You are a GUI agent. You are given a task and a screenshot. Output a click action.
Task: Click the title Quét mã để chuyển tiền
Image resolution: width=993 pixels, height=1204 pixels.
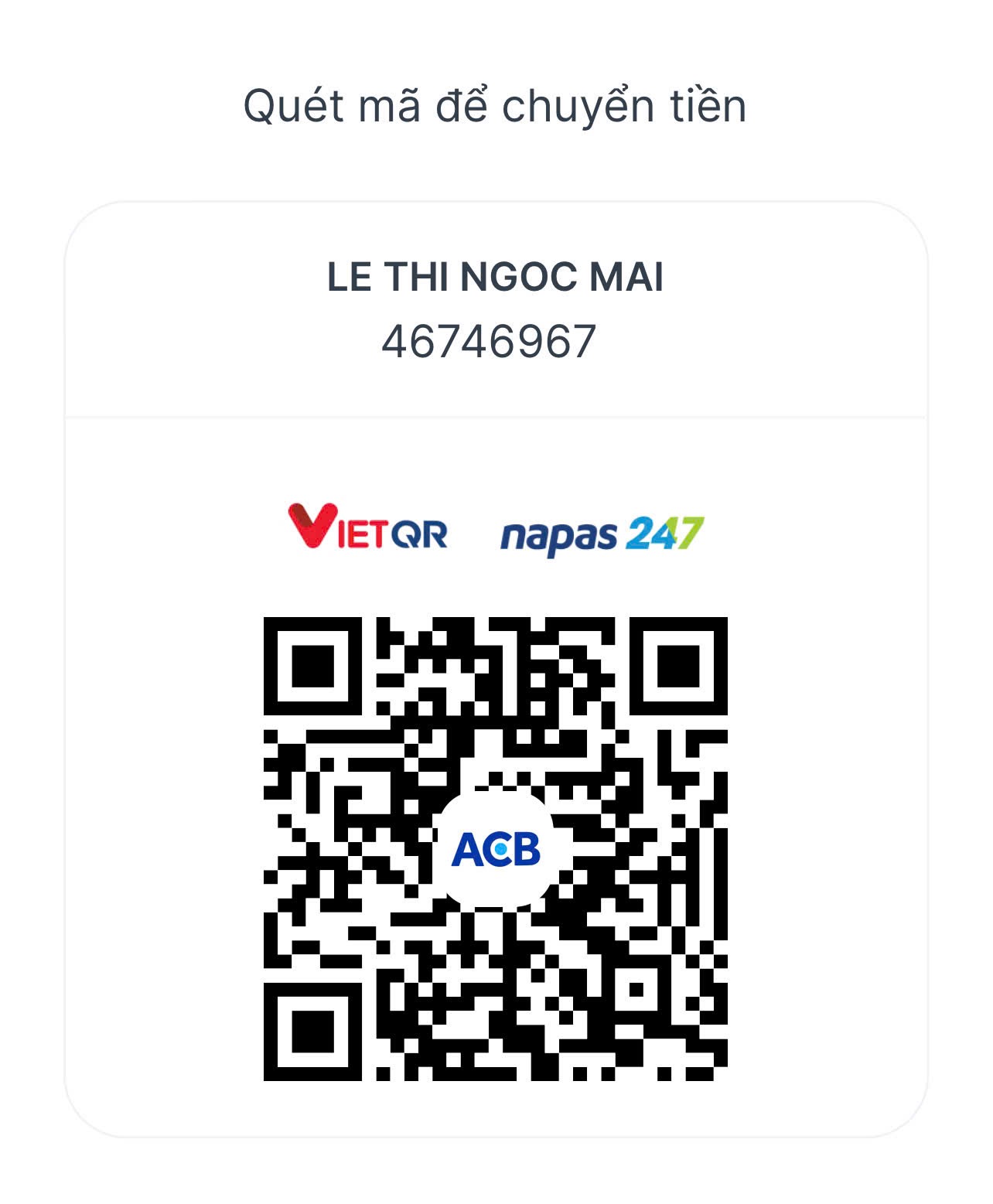pos(495,106)
